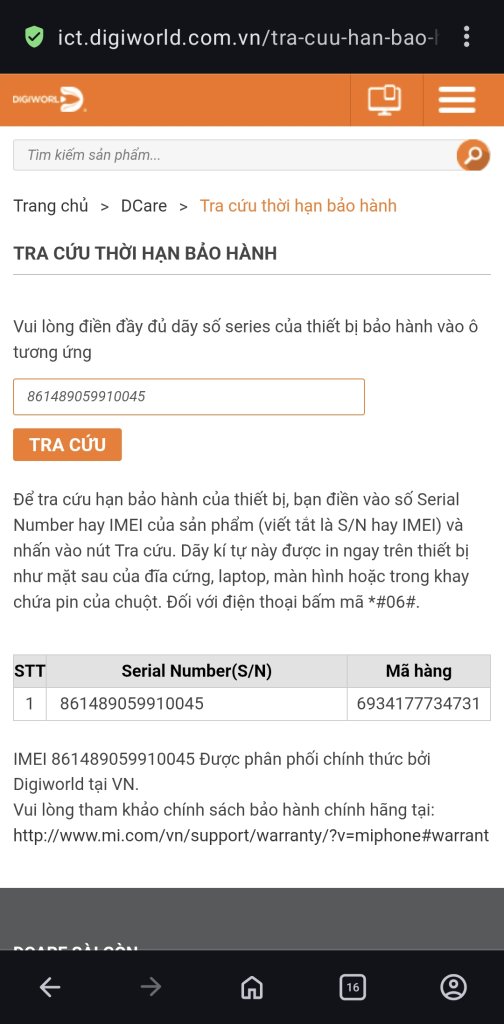504x1024 pixels.
Task: Open the hamburger menu in orange header
Action: 457,100
